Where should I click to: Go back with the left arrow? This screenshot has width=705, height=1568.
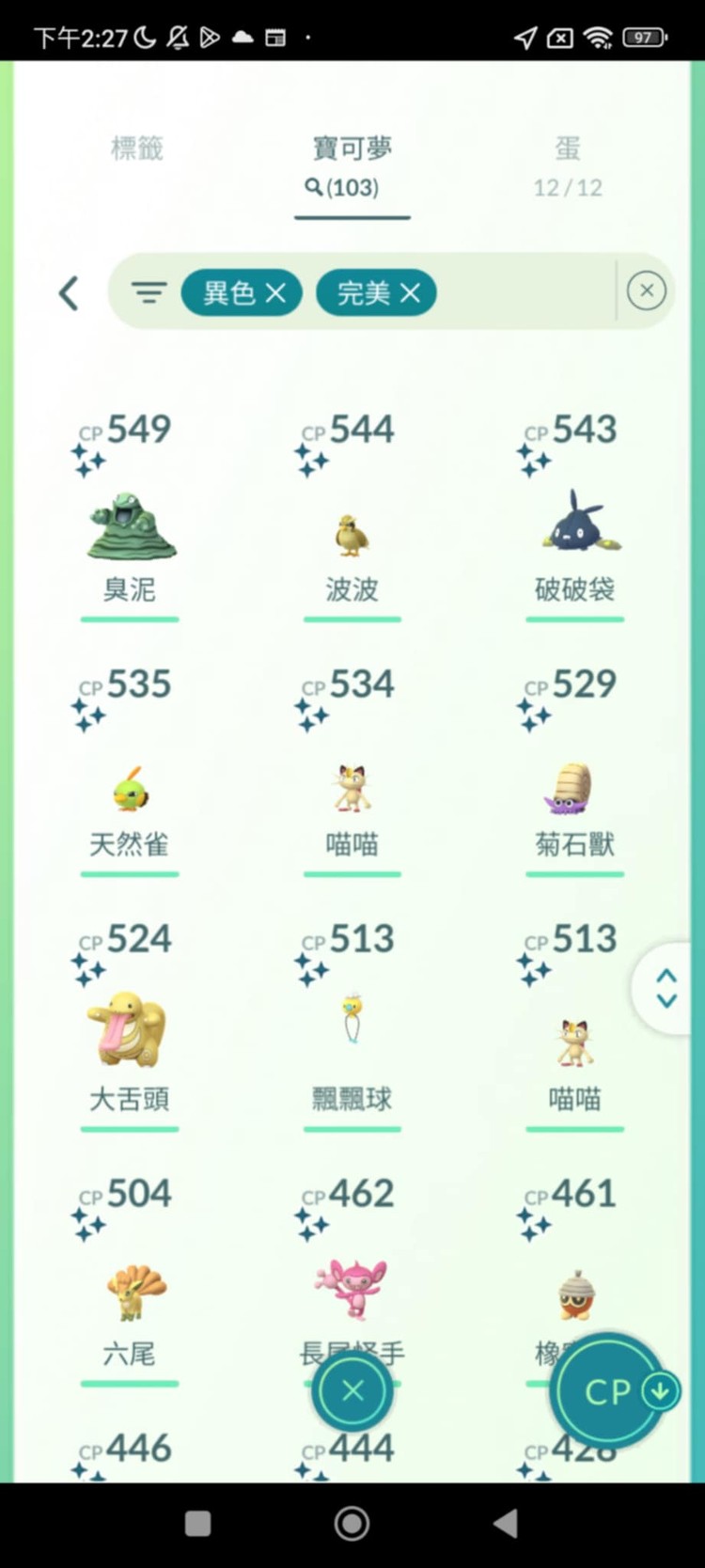click(x=69, y=292)
